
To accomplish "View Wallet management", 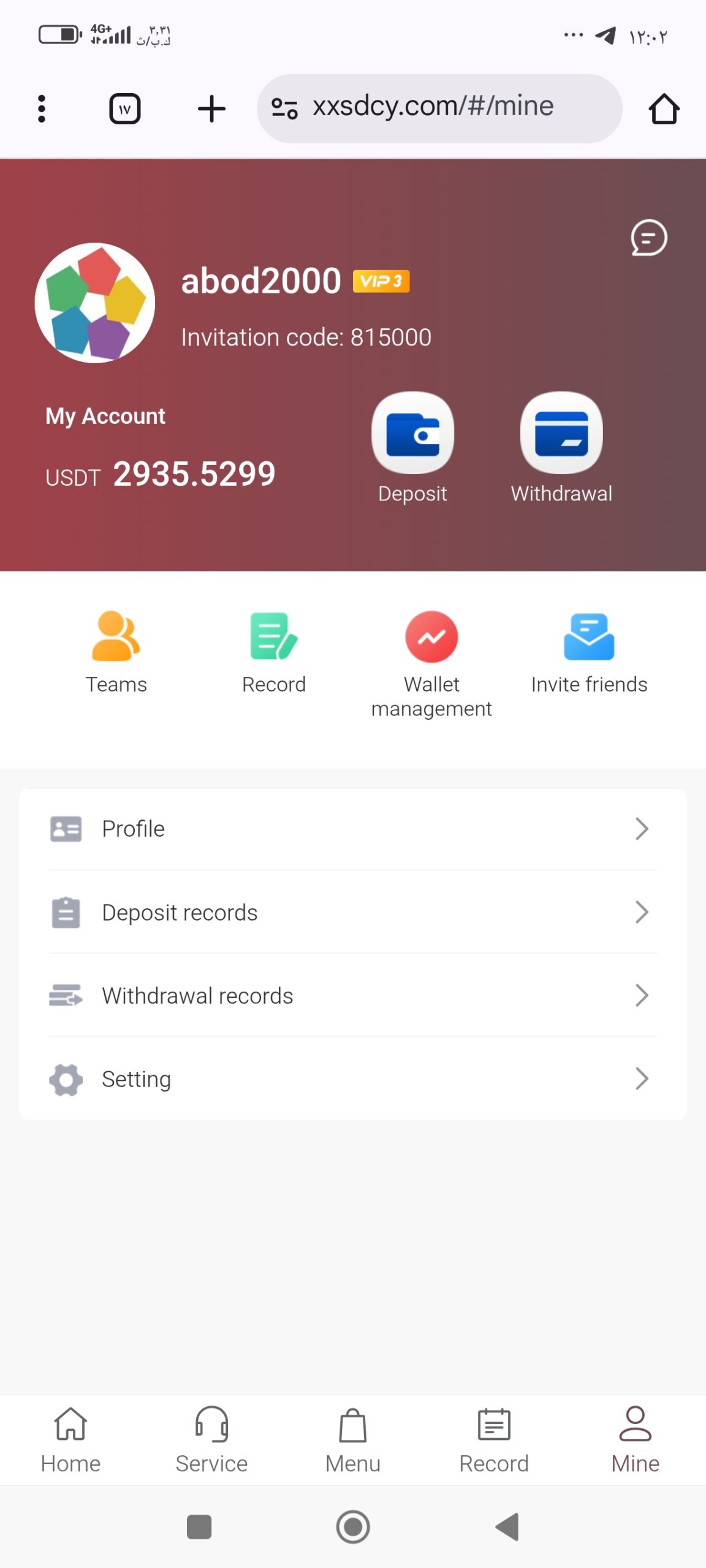I will 431,663.
